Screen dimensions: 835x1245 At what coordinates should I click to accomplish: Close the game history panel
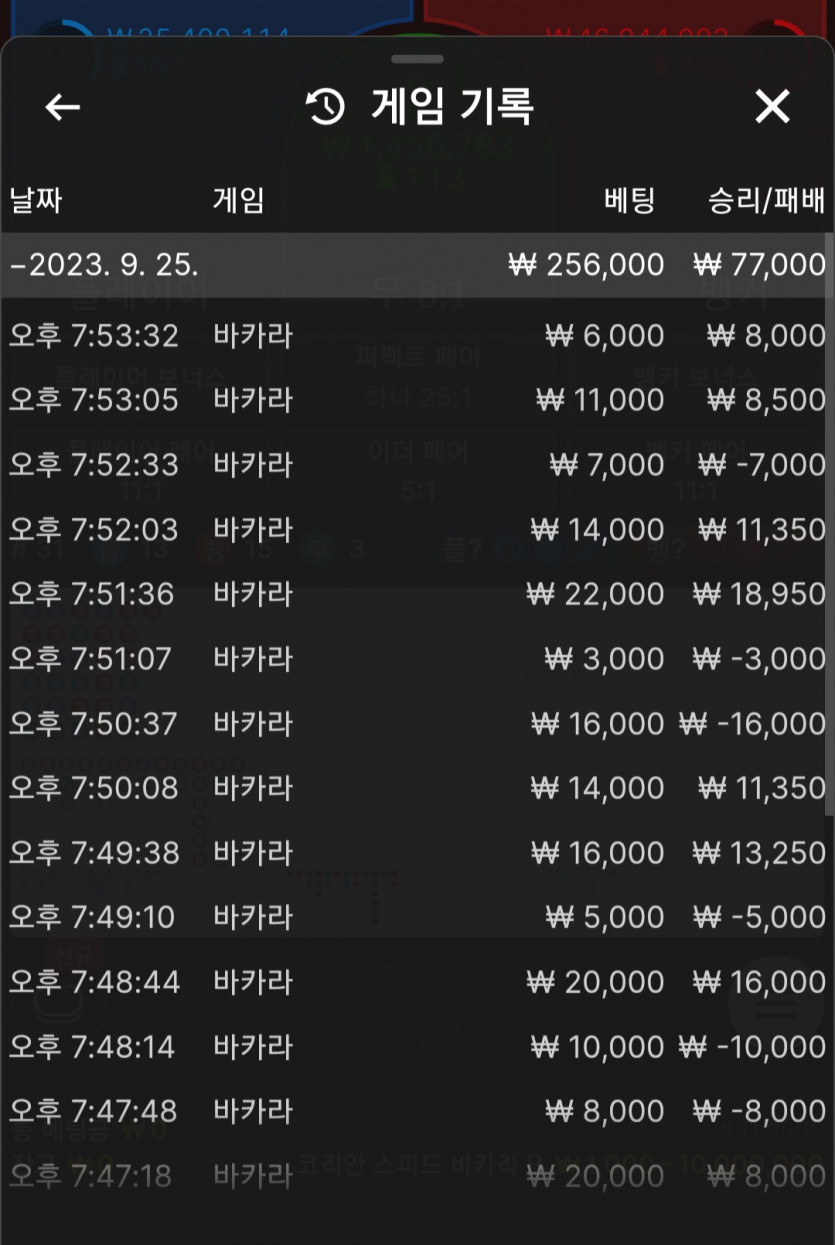(x=772, y=106)
